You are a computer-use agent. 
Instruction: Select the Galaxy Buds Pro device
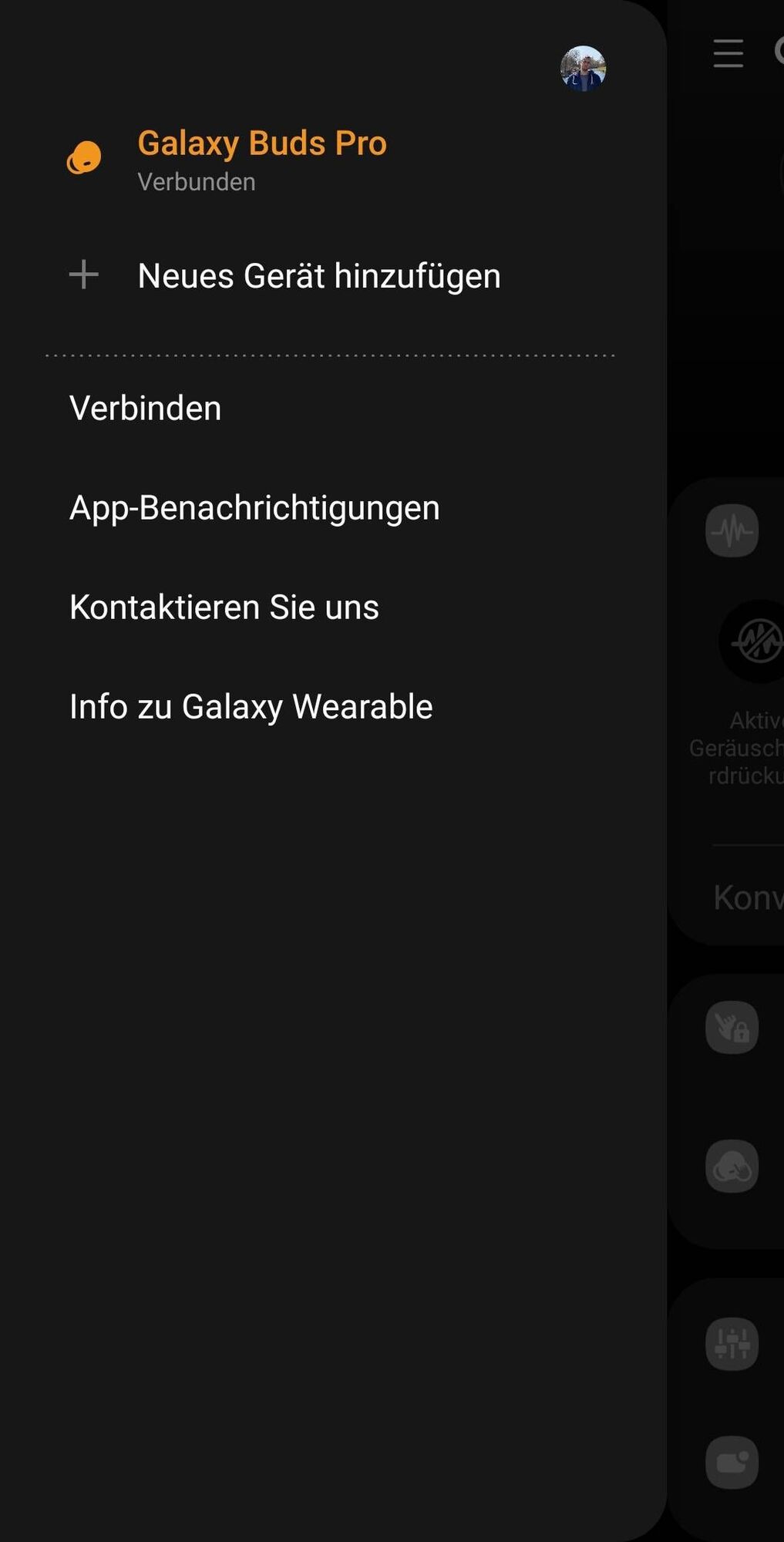click(261, 159)
